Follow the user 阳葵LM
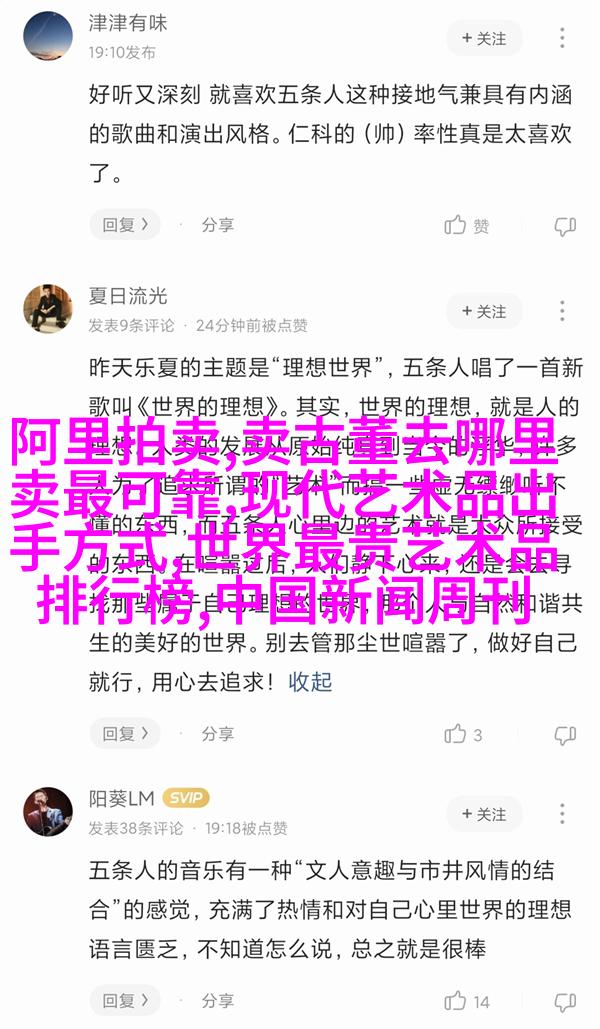The height and width of the screenshot is (1029, 600). [484, 814]
